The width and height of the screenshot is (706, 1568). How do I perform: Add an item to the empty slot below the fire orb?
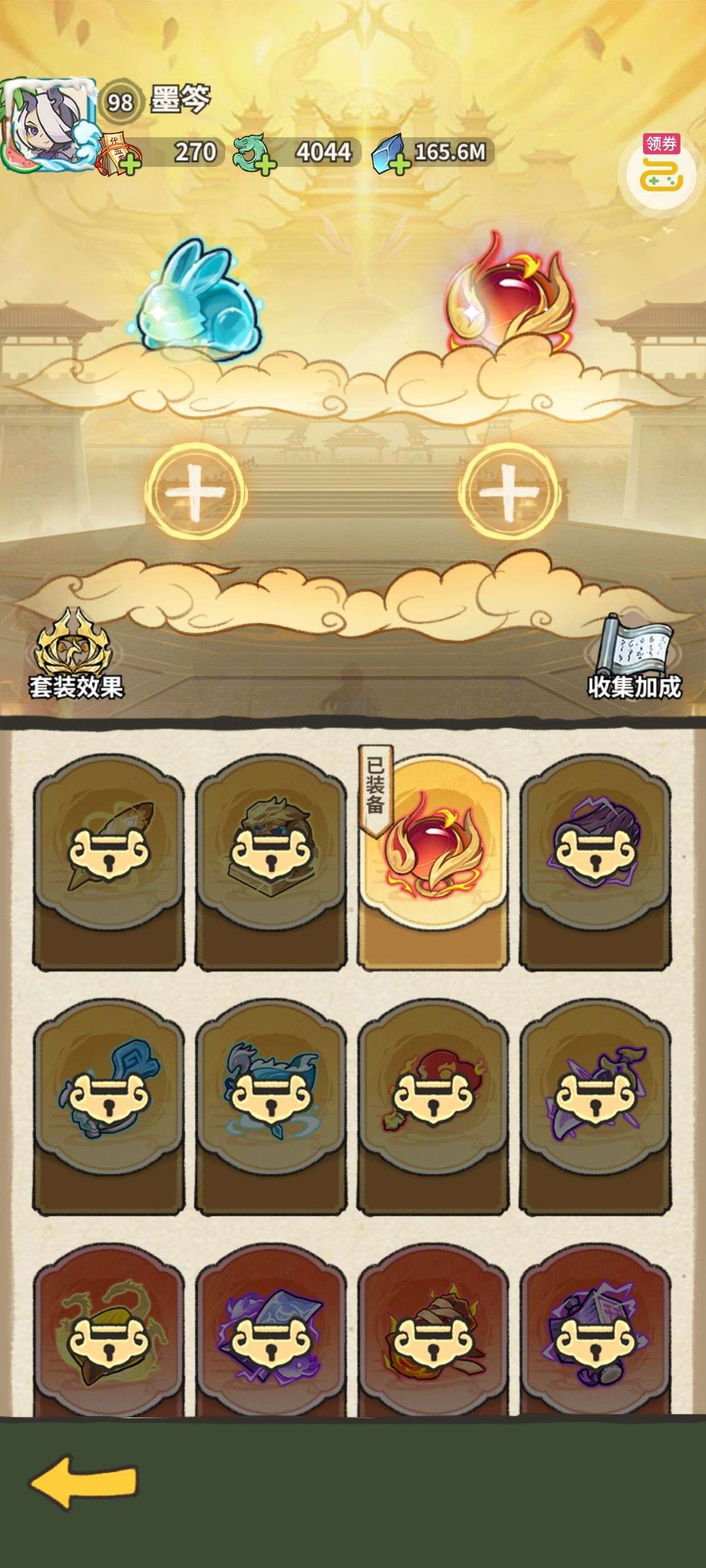509,491
